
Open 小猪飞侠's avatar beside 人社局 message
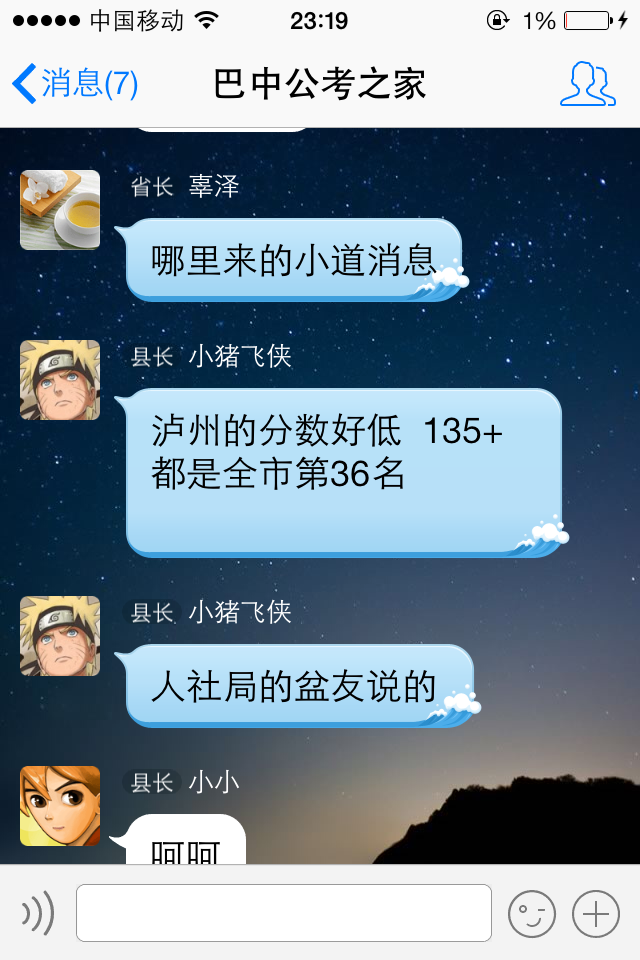click(60, 636)
